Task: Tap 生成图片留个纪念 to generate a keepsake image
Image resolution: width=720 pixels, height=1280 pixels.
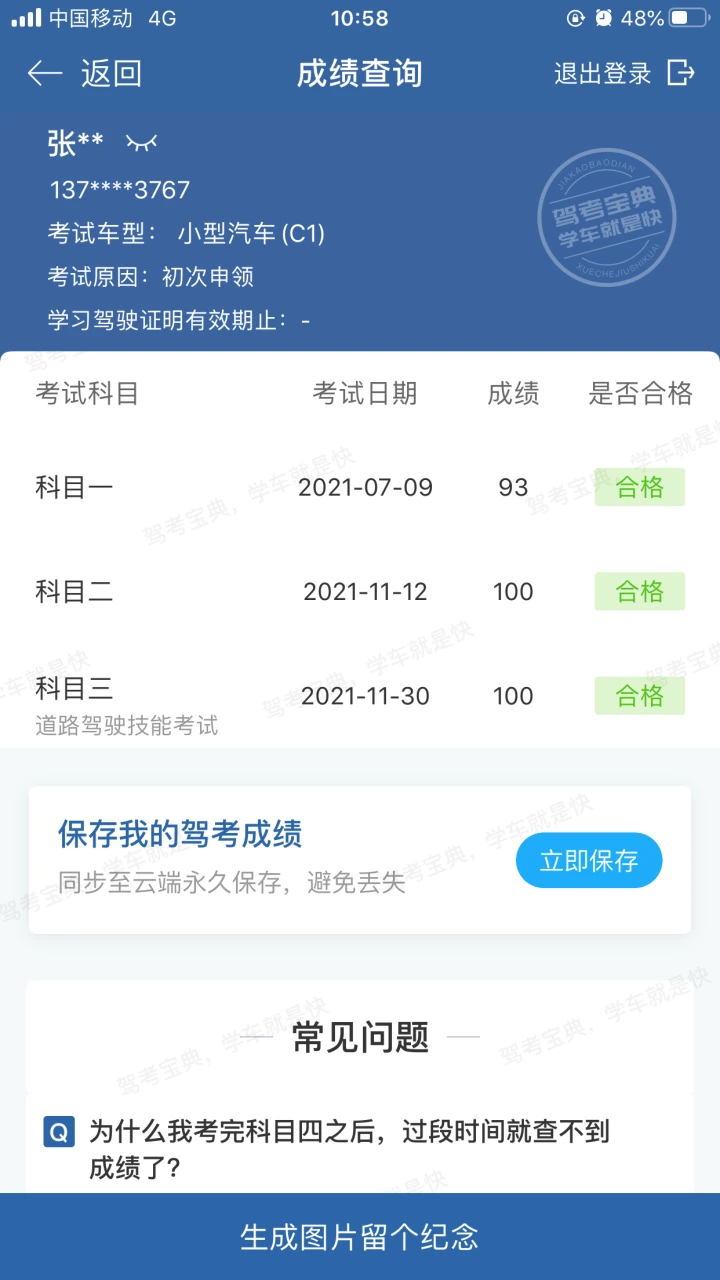Action: (x=360, y=1236)
